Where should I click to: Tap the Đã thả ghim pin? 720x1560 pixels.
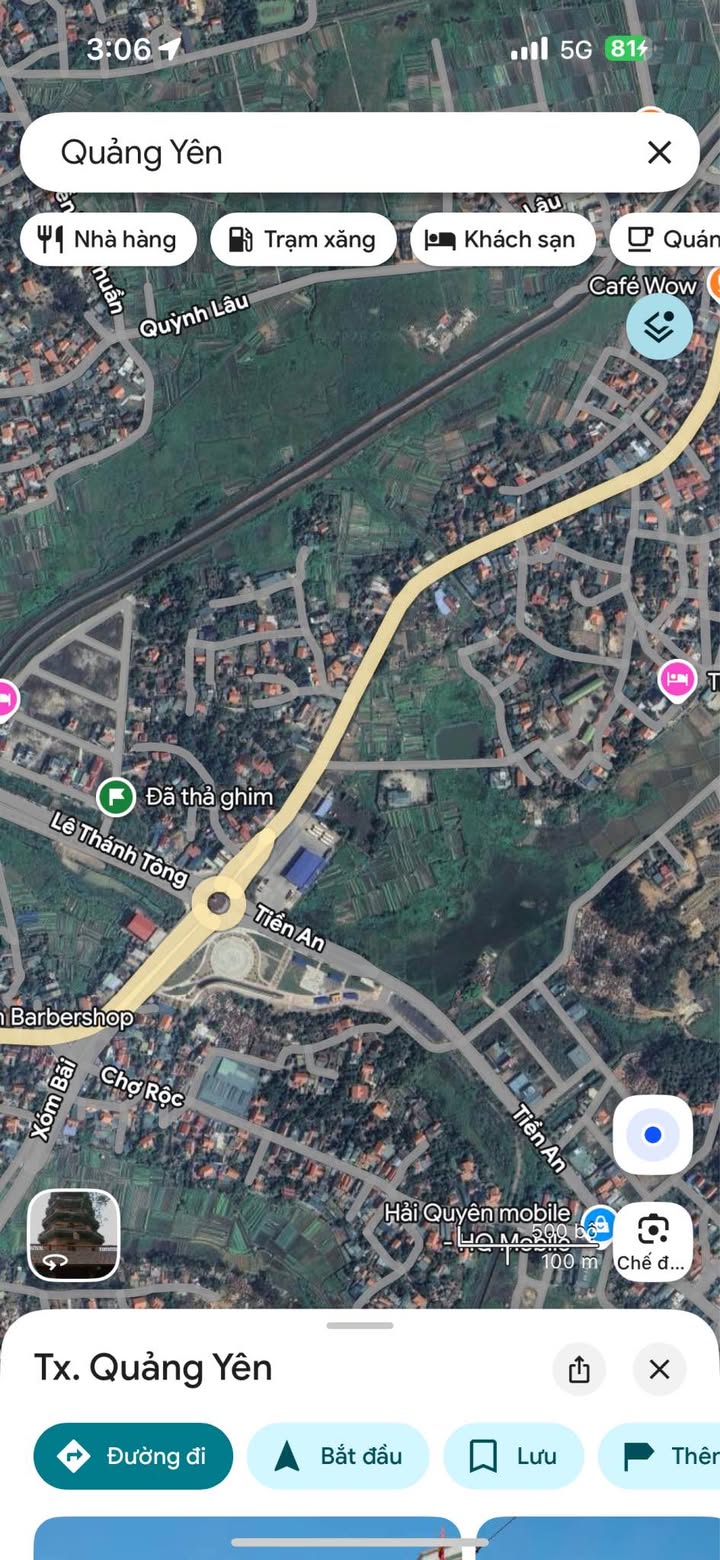[x=116, y=797]
